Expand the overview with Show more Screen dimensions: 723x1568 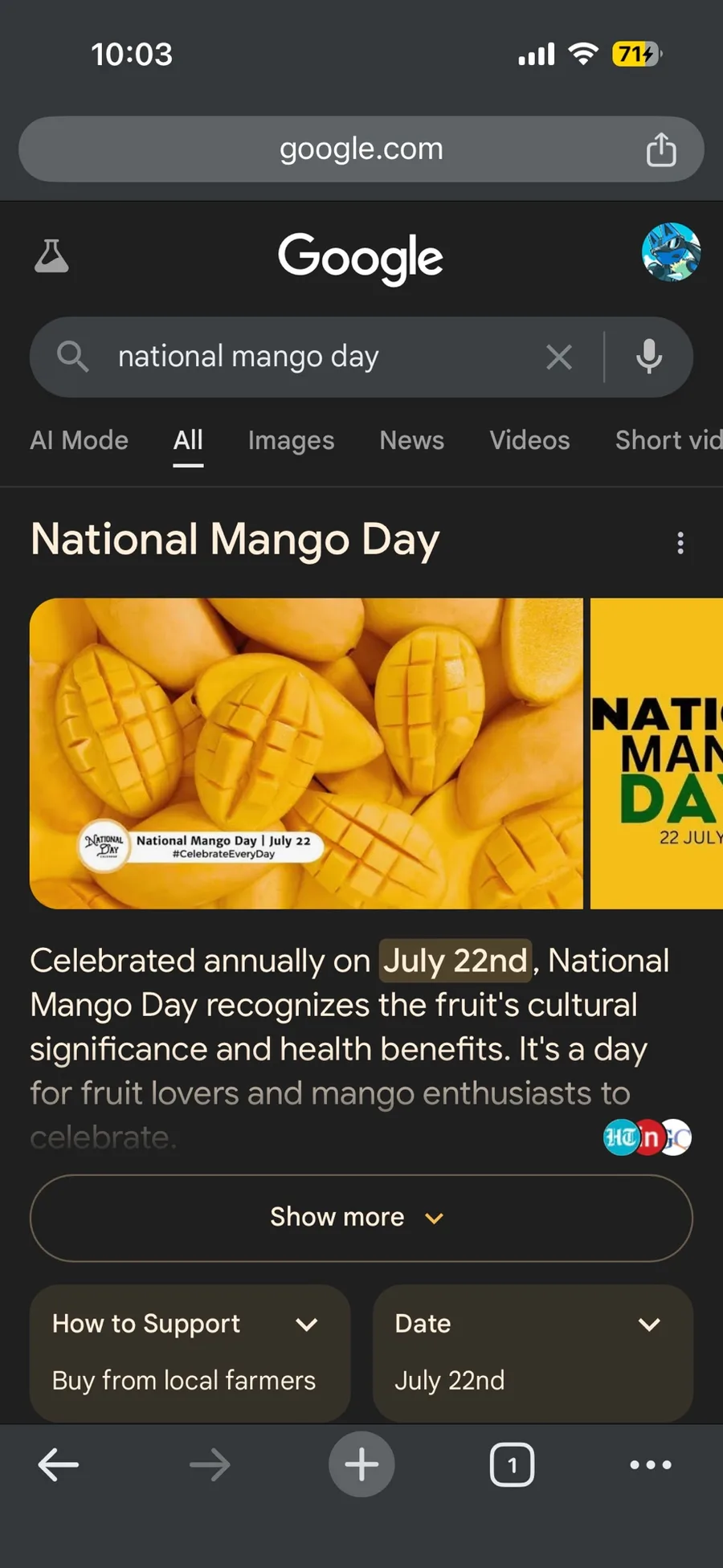(x=361, y=1218)
